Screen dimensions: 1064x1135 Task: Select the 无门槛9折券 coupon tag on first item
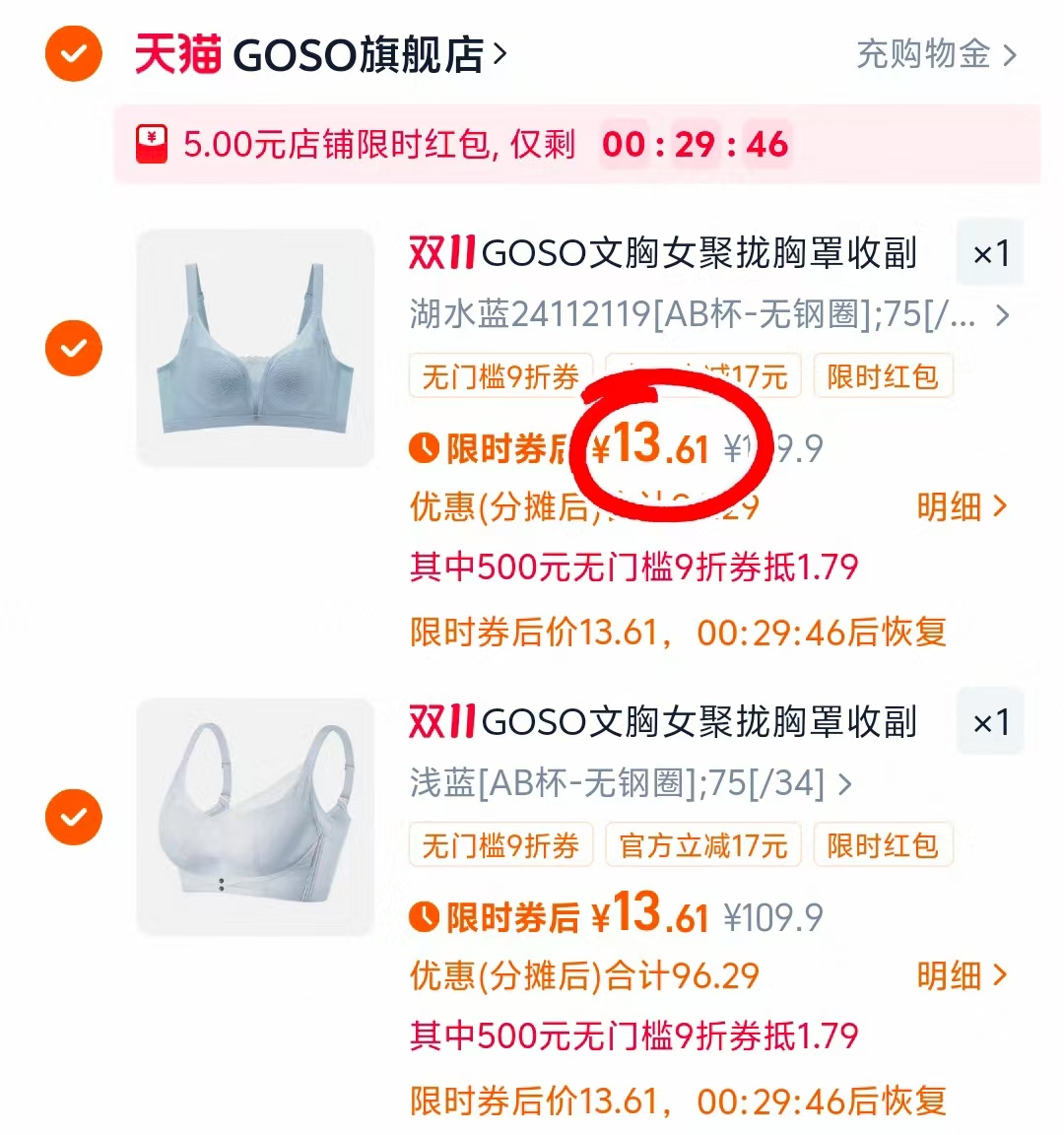click(x=499, y=375)
